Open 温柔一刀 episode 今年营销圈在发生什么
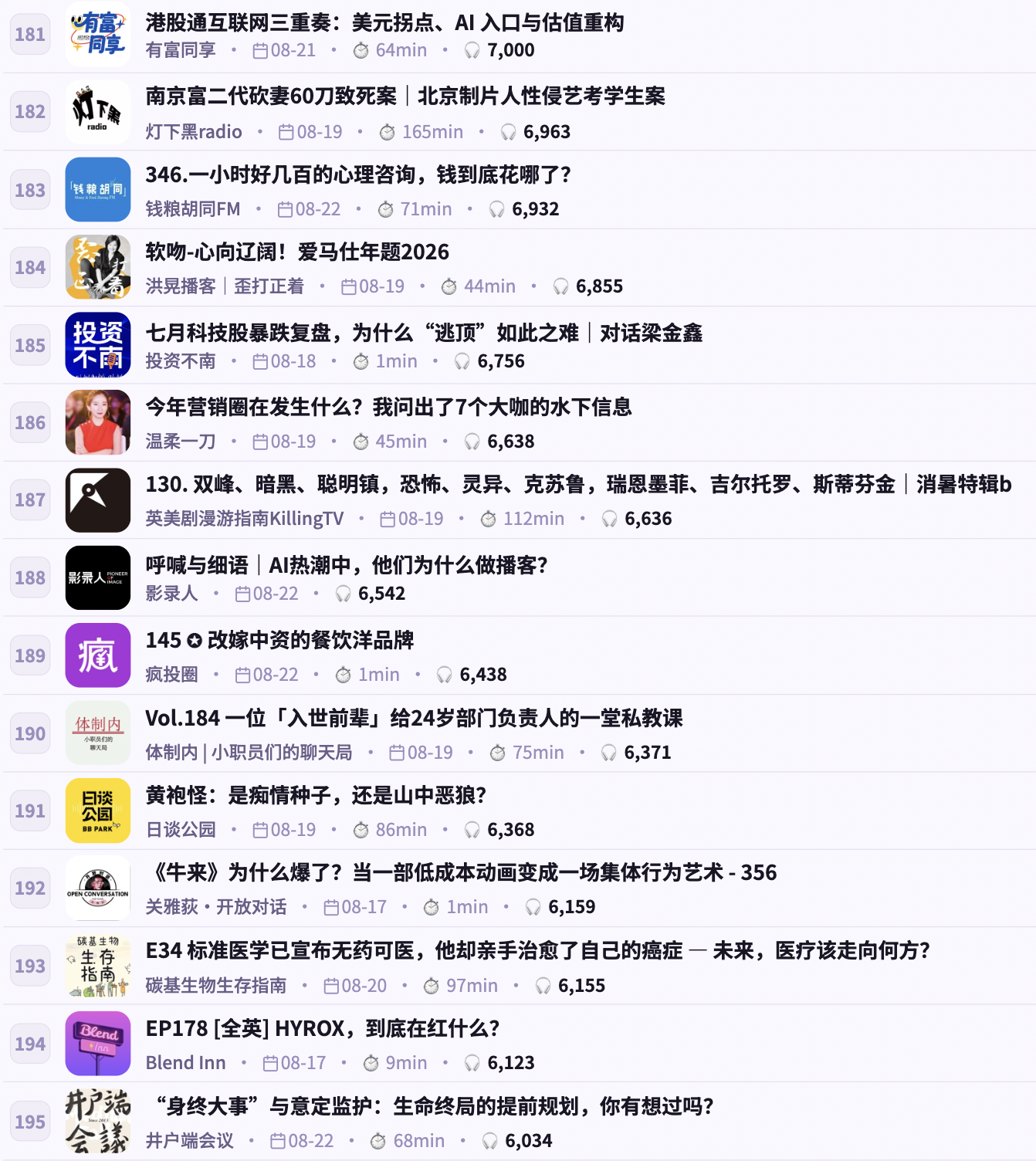The height and width of the screenshot is (1161, 1036). 388,407
